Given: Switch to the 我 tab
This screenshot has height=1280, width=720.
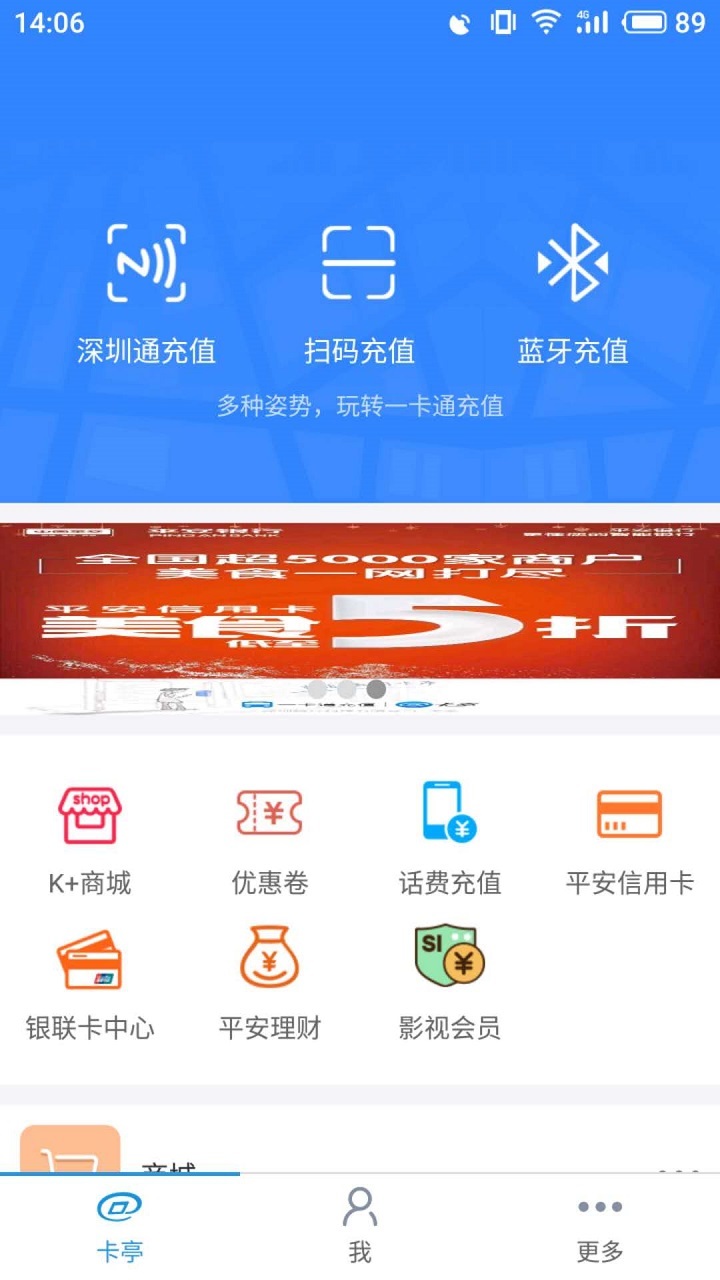Looking at the screenshot, I should [x=360, y=1226].
